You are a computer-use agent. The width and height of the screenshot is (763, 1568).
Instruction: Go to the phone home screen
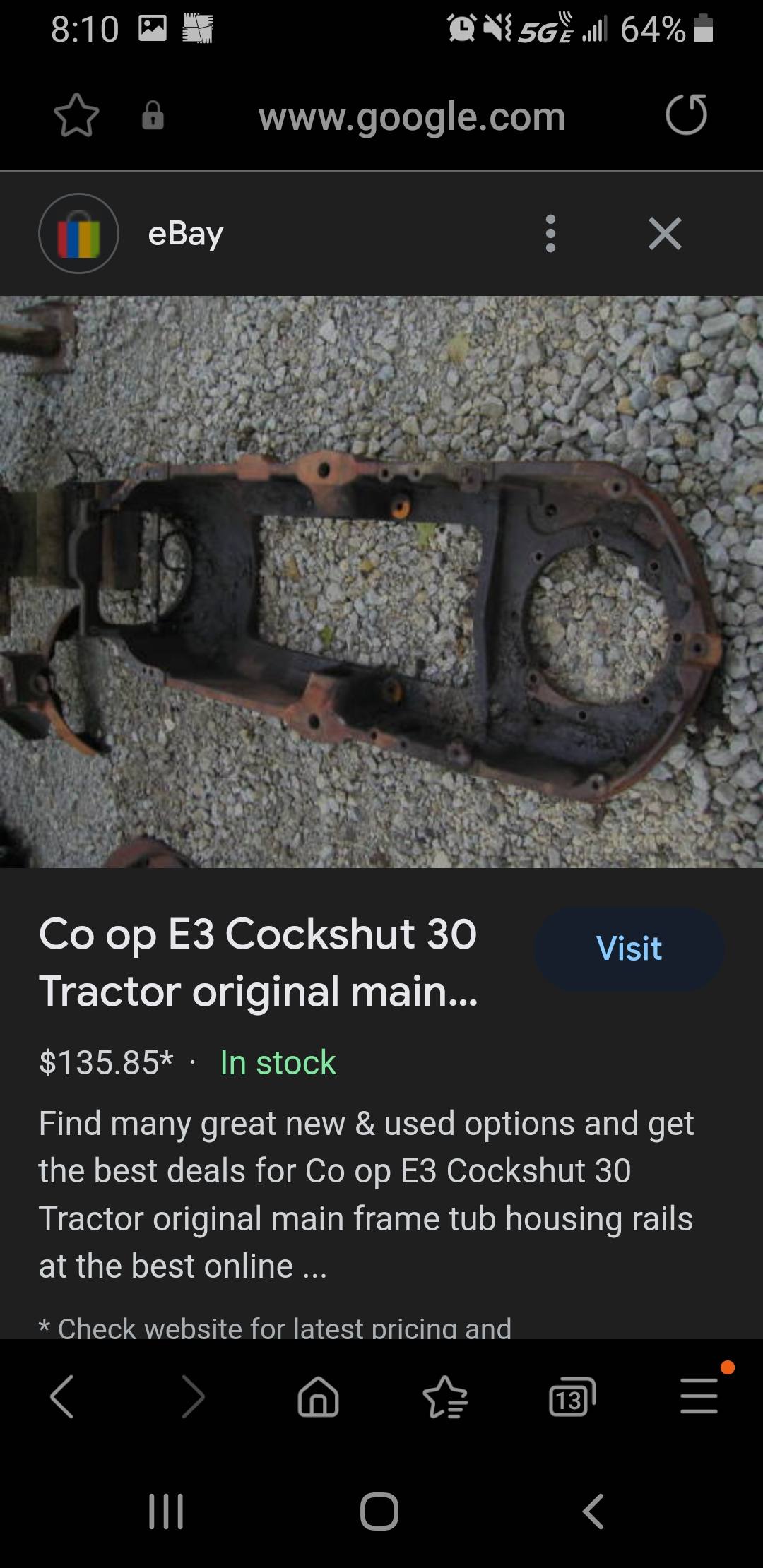379,1511
